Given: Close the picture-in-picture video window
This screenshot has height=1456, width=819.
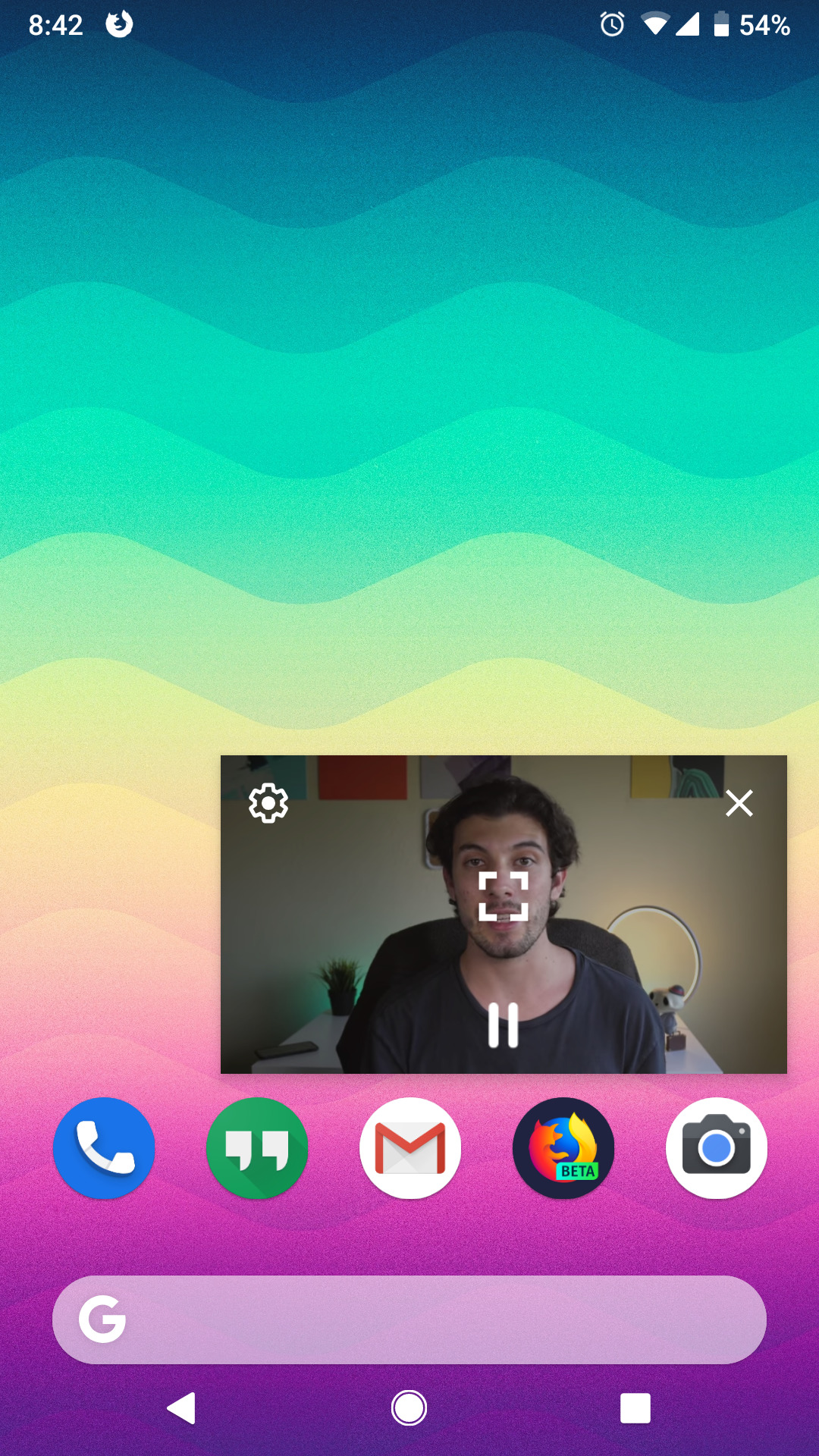Looking at the screenshot, I should [739, 803].
